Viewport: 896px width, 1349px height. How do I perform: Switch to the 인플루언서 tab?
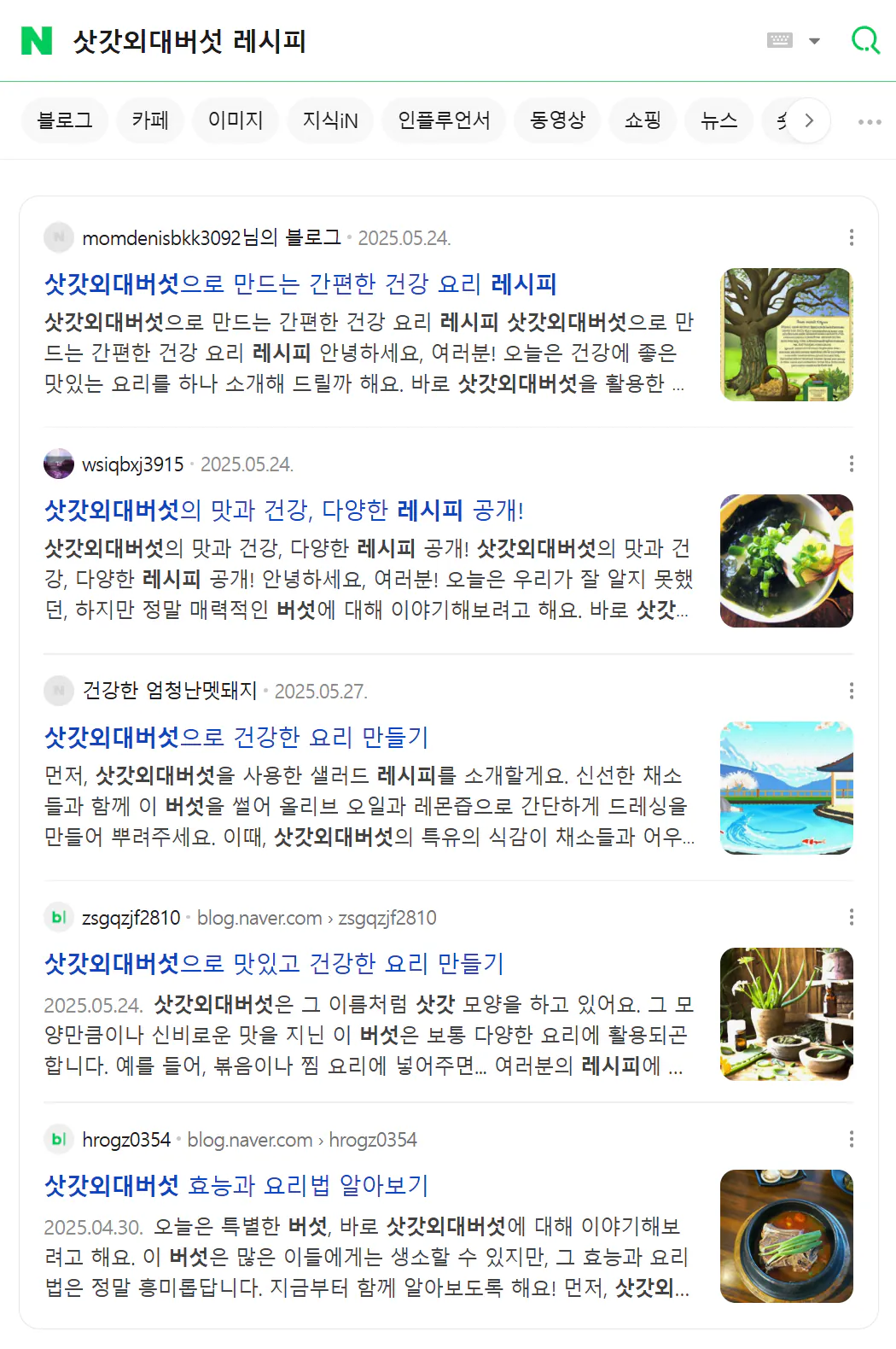[444, 120]
